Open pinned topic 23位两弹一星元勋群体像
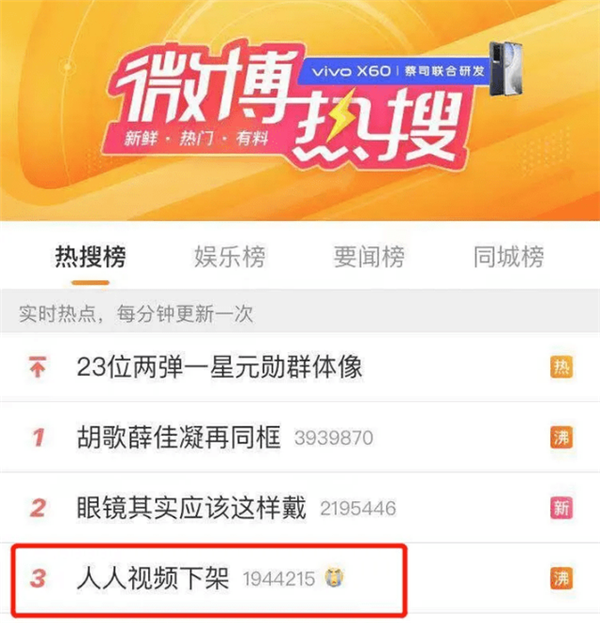The height and width of the screenshot is (623, 600). [219, 367]
